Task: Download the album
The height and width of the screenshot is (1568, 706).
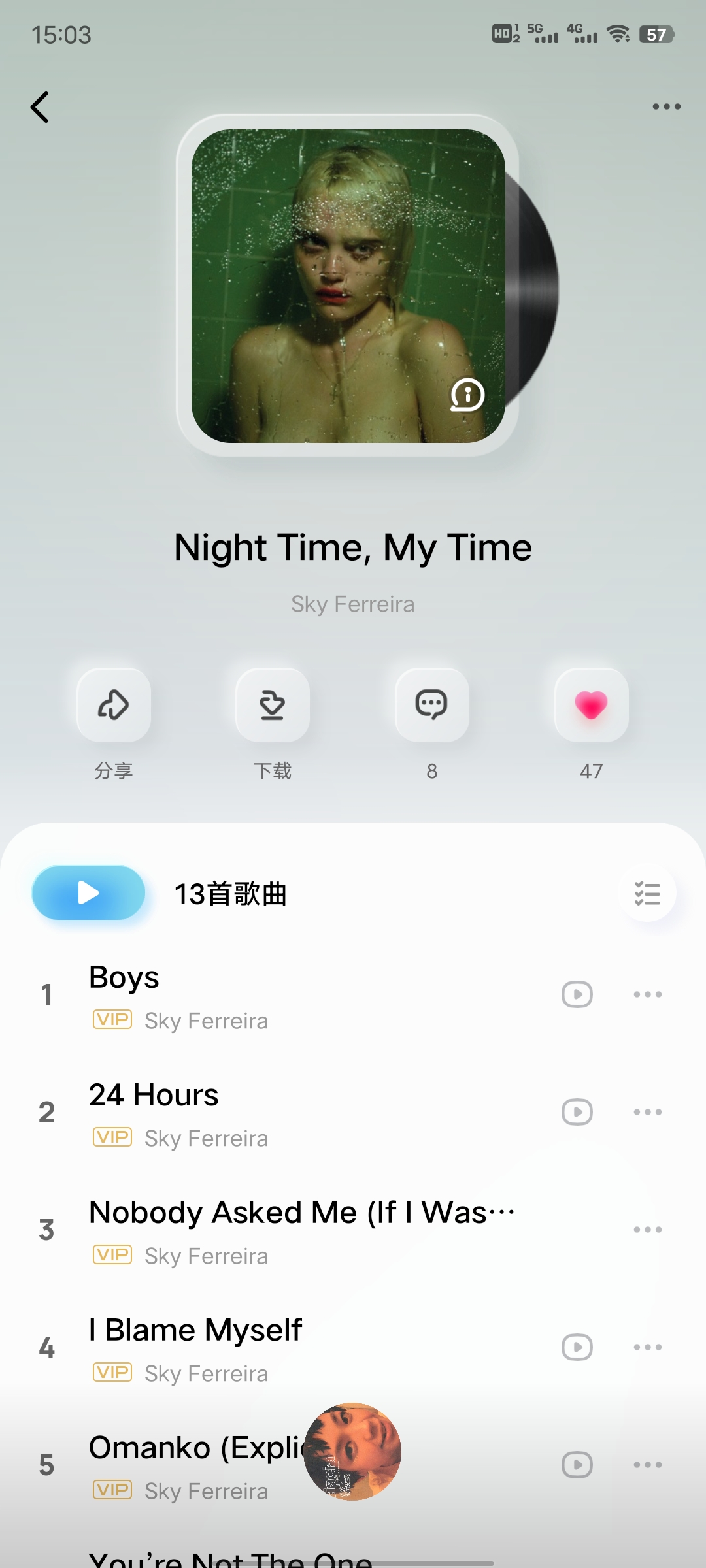Action: (273, 705)
